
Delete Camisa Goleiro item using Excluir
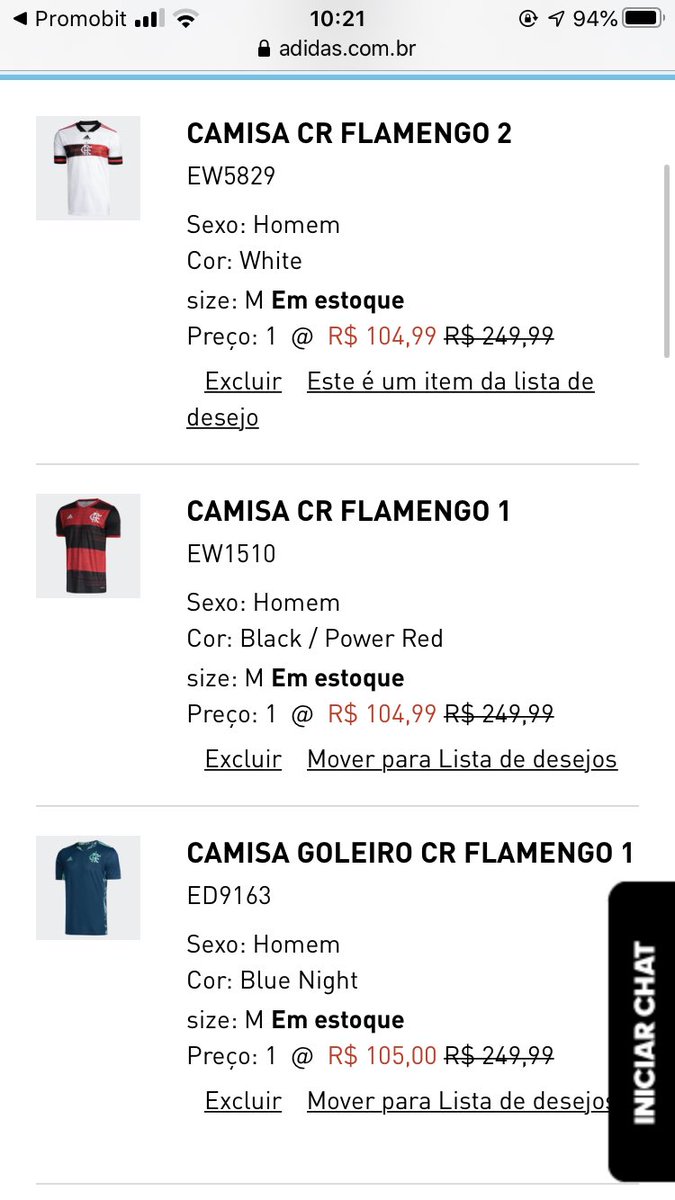243,1102
